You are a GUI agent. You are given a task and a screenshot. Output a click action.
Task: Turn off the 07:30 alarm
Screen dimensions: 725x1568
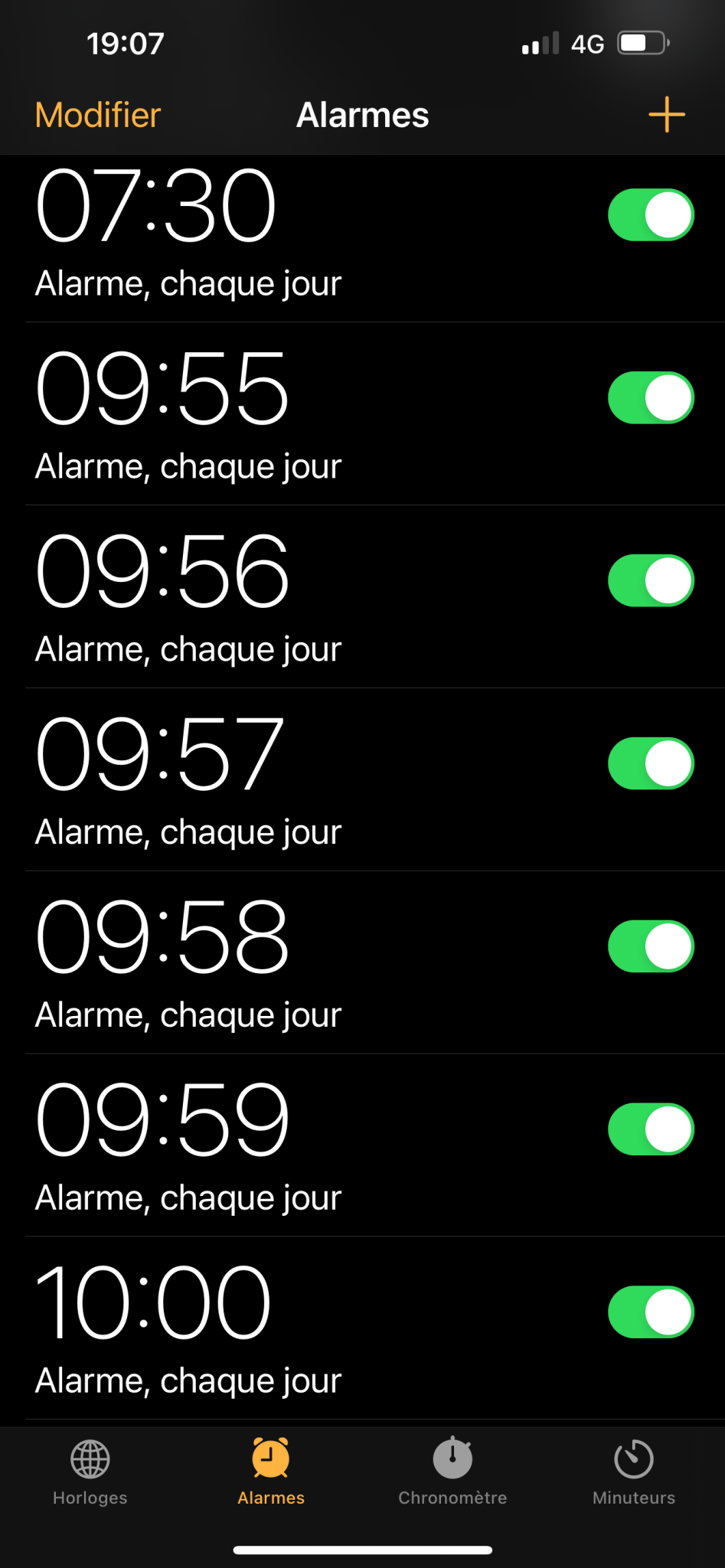click(x=652, y=215)
